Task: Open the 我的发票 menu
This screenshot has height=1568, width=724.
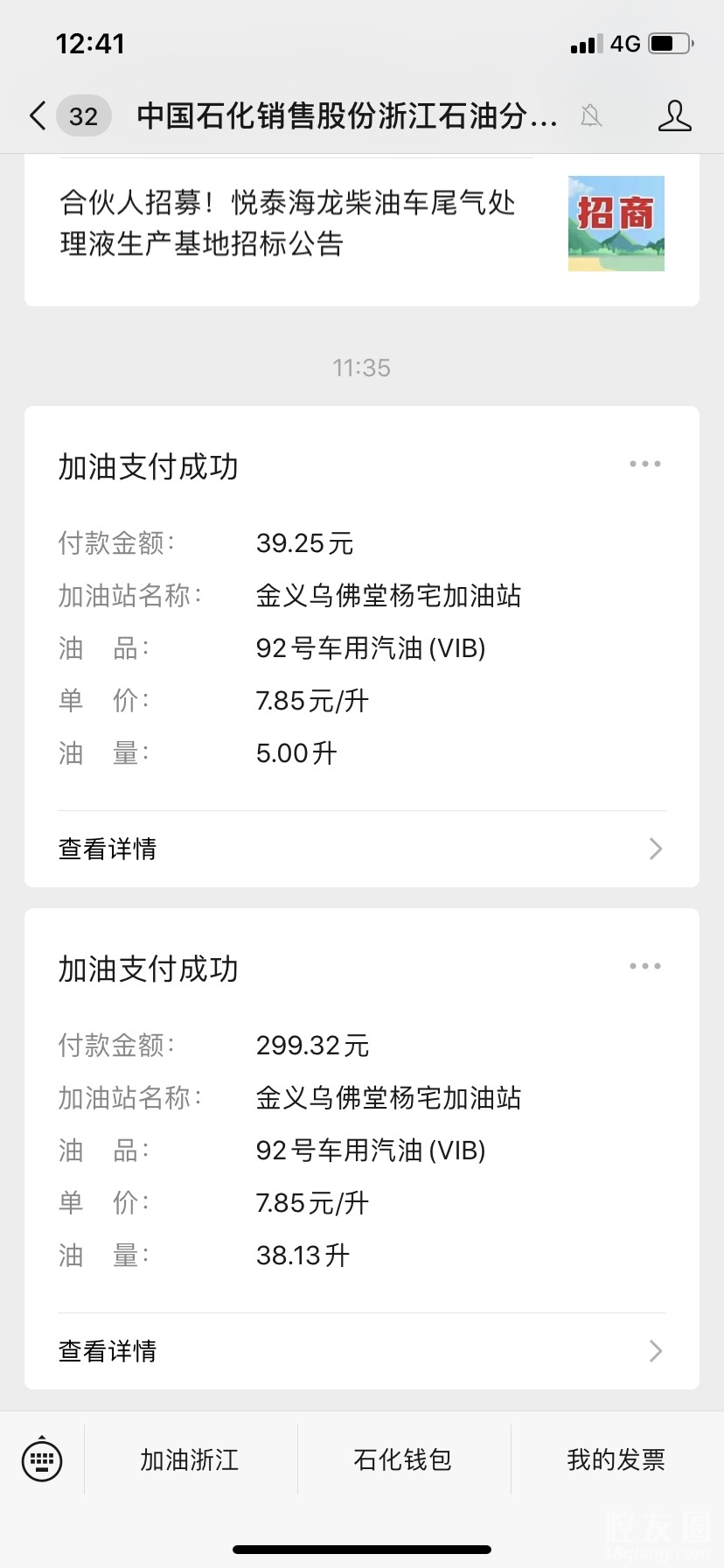Action: click(x=616, y=1459)
